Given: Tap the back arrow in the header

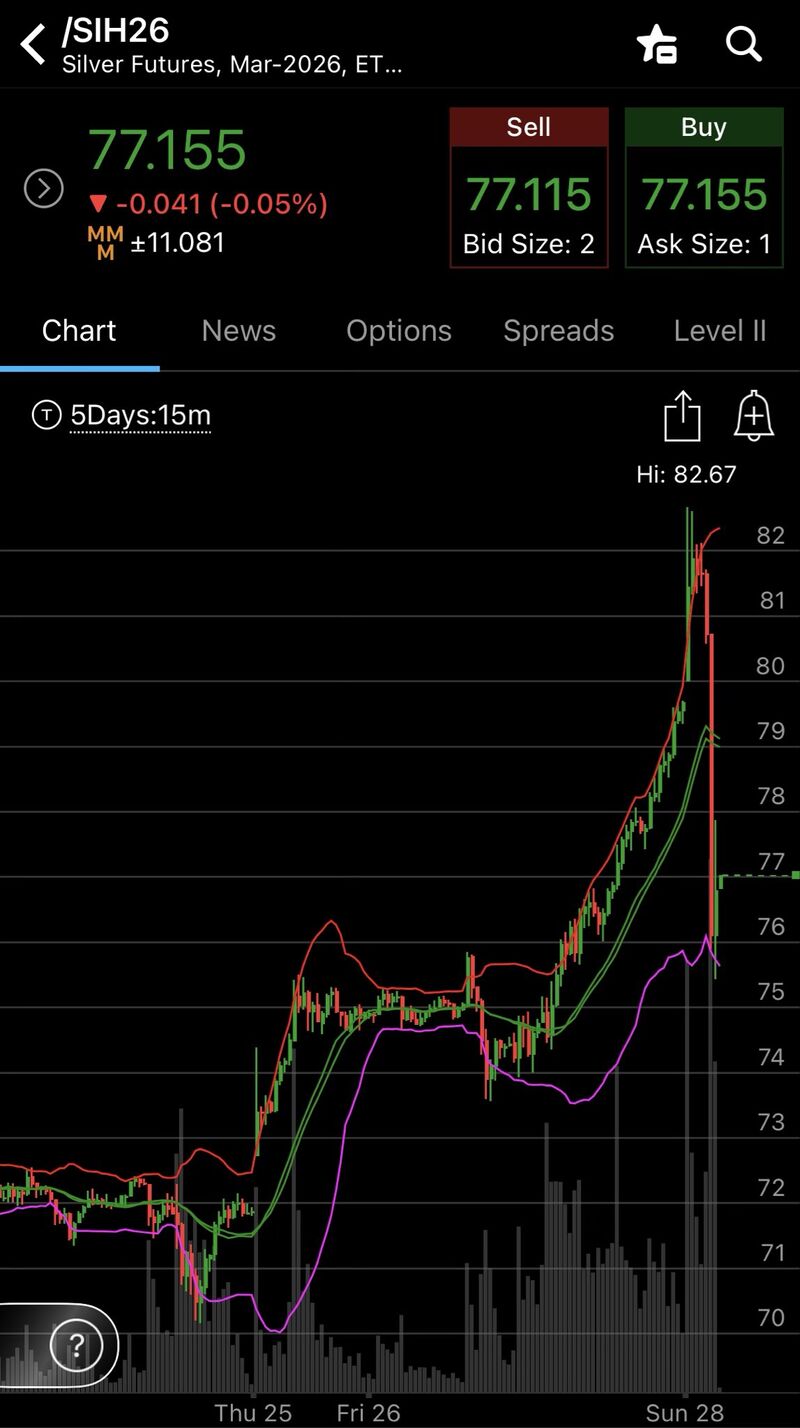Looking at the screenshot, I should pyautogui.click(x=32, y=44).
